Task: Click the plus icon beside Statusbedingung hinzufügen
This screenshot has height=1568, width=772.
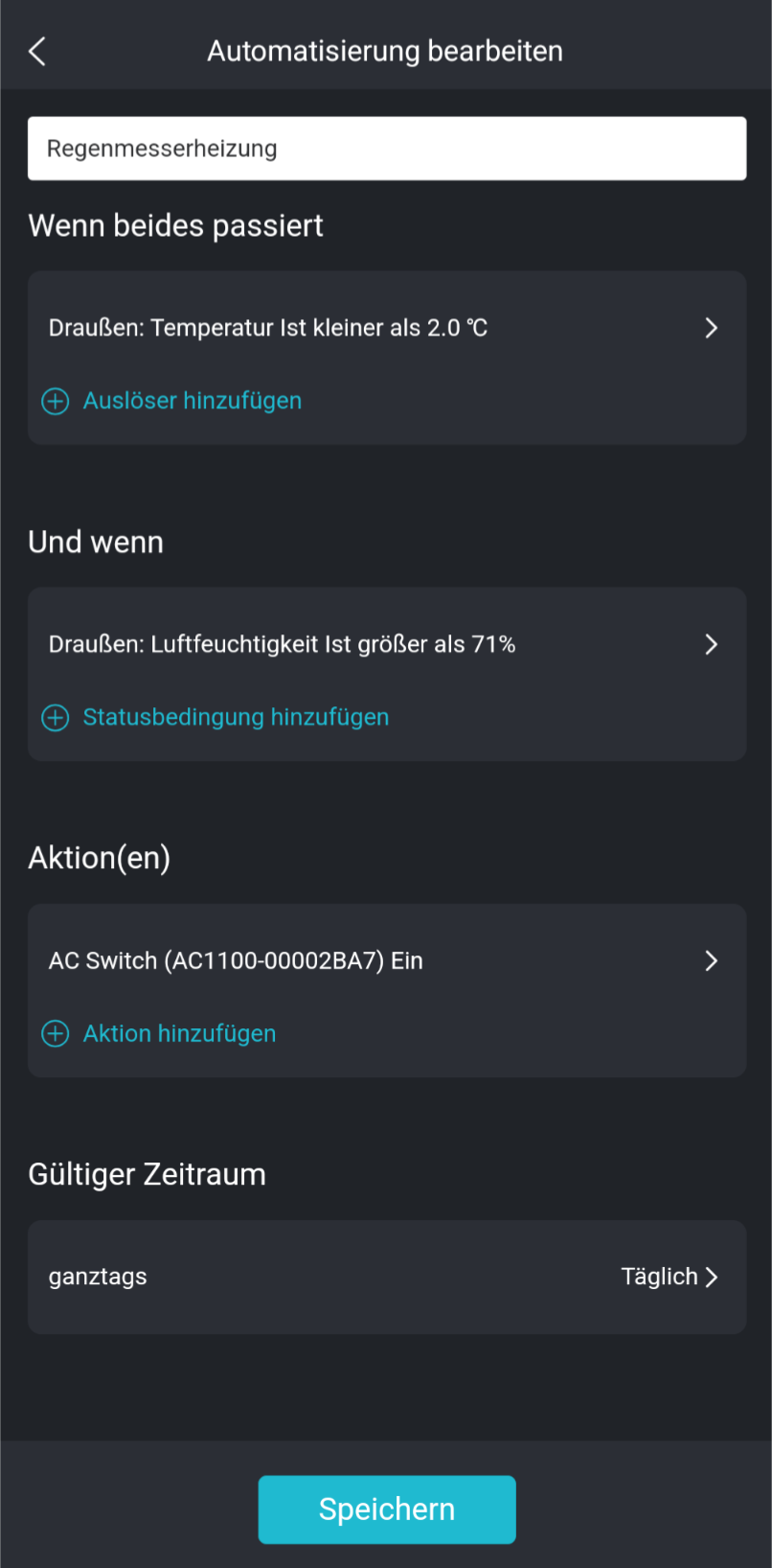Action: pyautogui.click(x=55, y=717)
